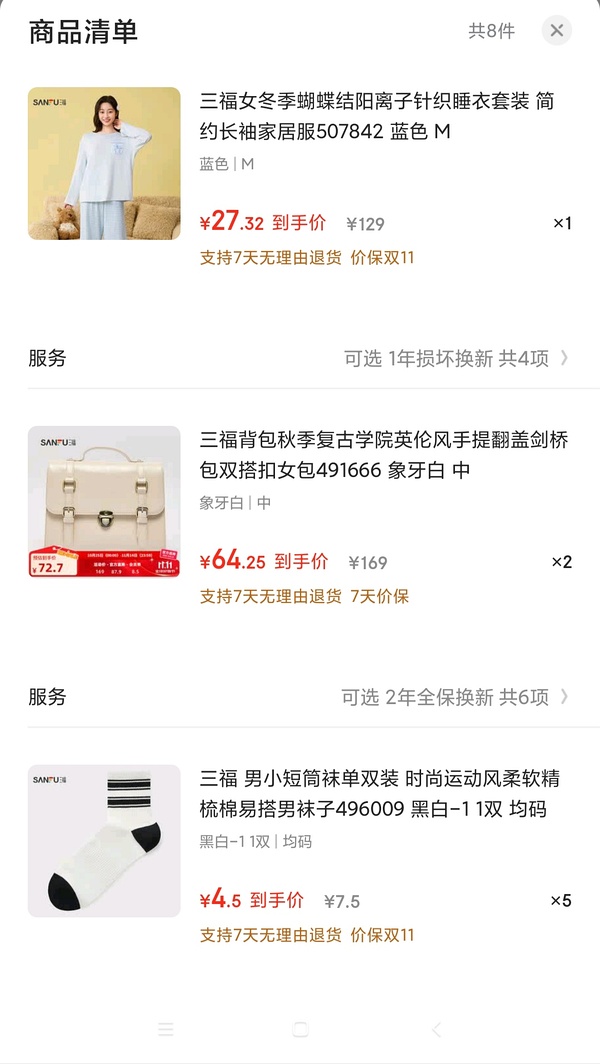Open service options for 1年损坏换新
Viewport: 600px width, 1064px height.
pyautogui.click(x=456, y=358)
